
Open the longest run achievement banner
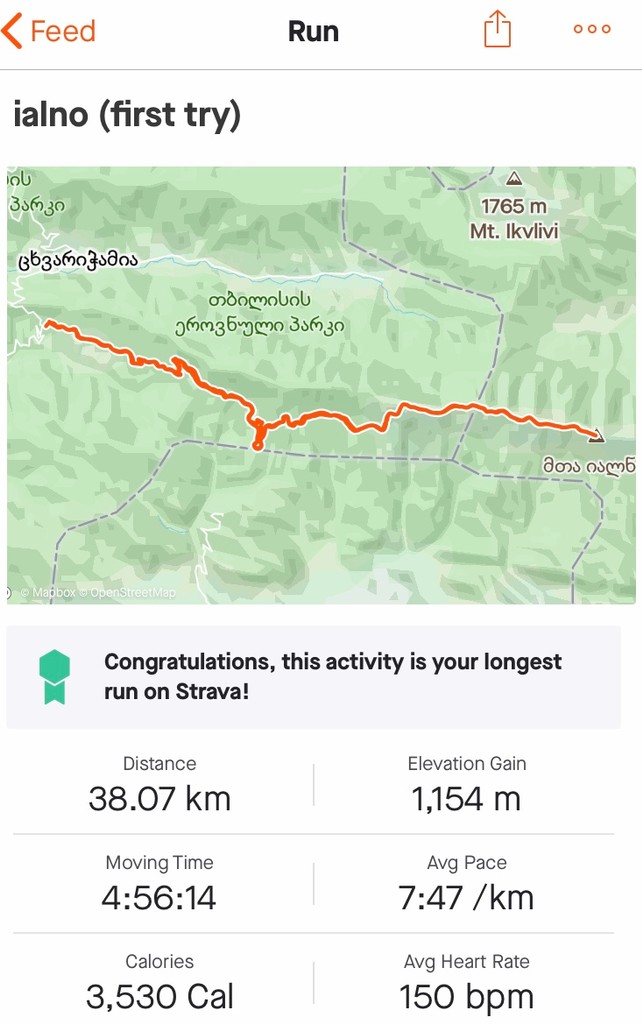coord(314,676)
